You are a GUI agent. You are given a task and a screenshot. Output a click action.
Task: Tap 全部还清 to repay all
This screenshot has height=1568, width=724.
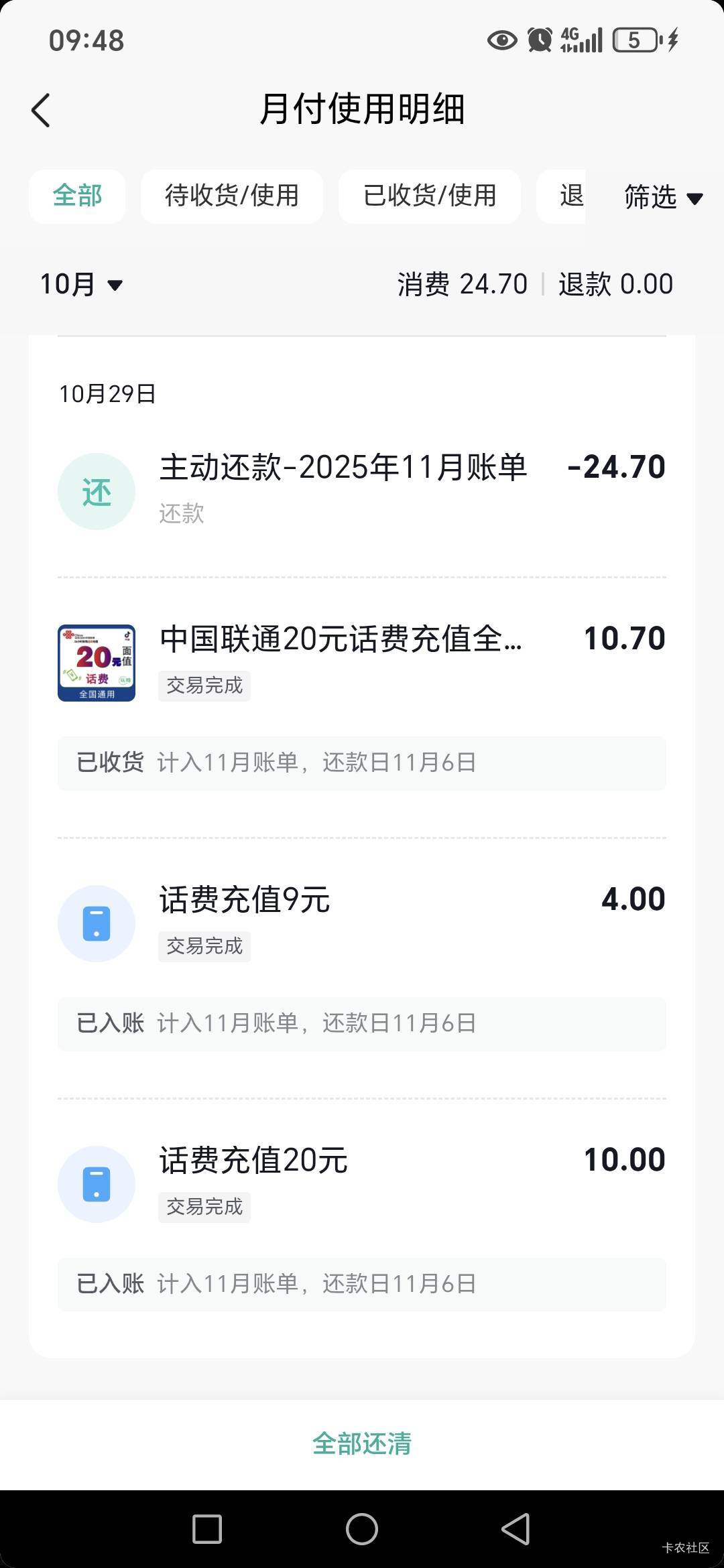(x=362, y=1444)
